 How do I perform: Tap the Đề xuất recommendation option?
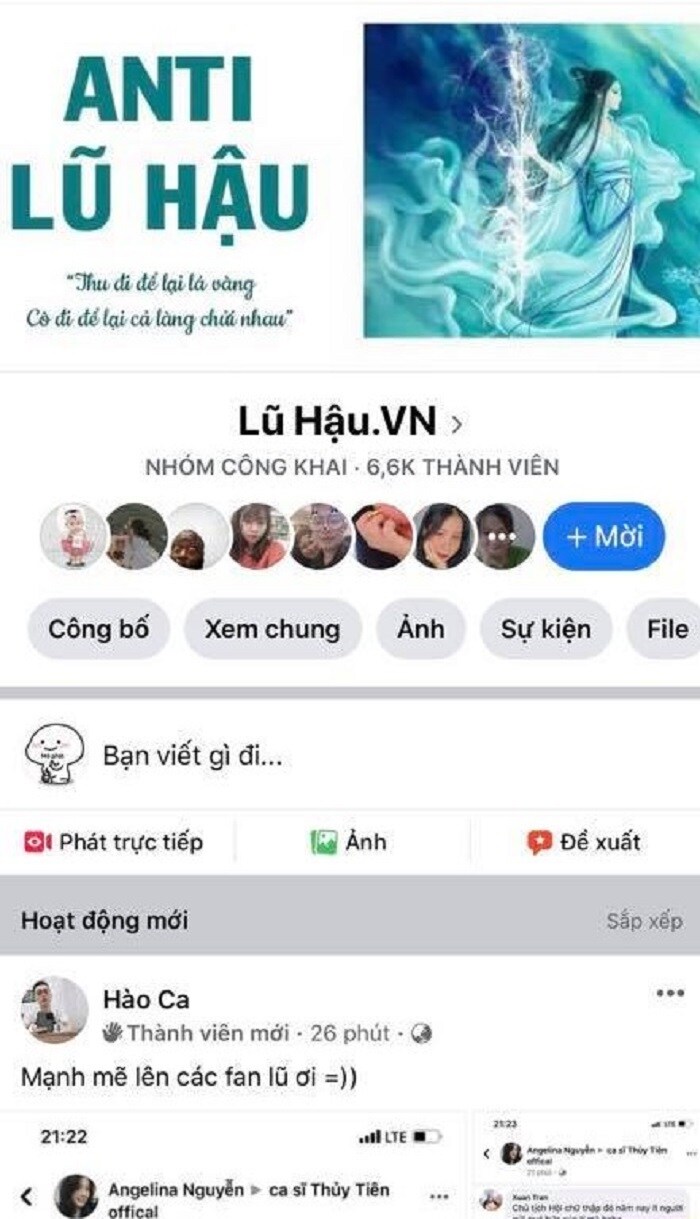tap(584, 842)
